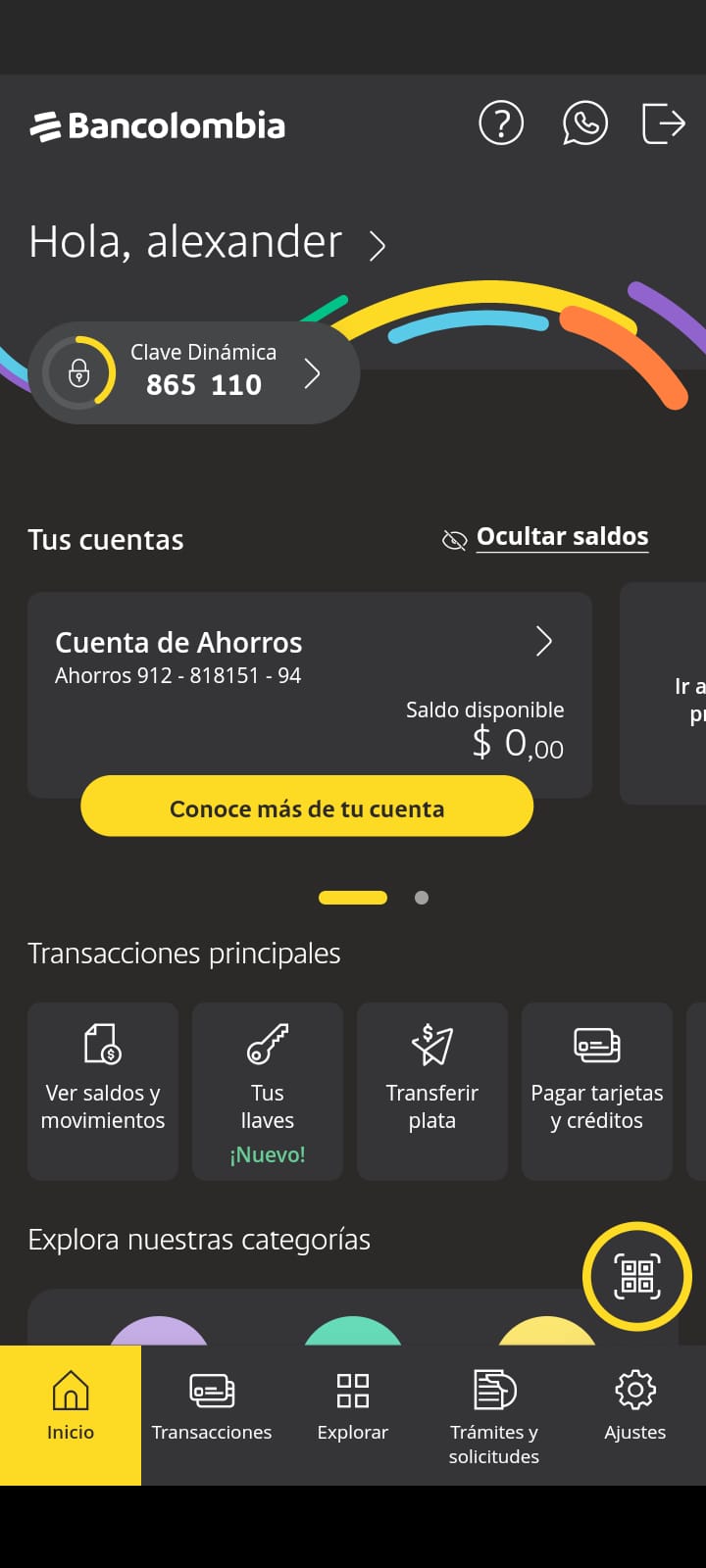
Task: Switch to the Transacciones tab
Action: [x=212, y=1412]
